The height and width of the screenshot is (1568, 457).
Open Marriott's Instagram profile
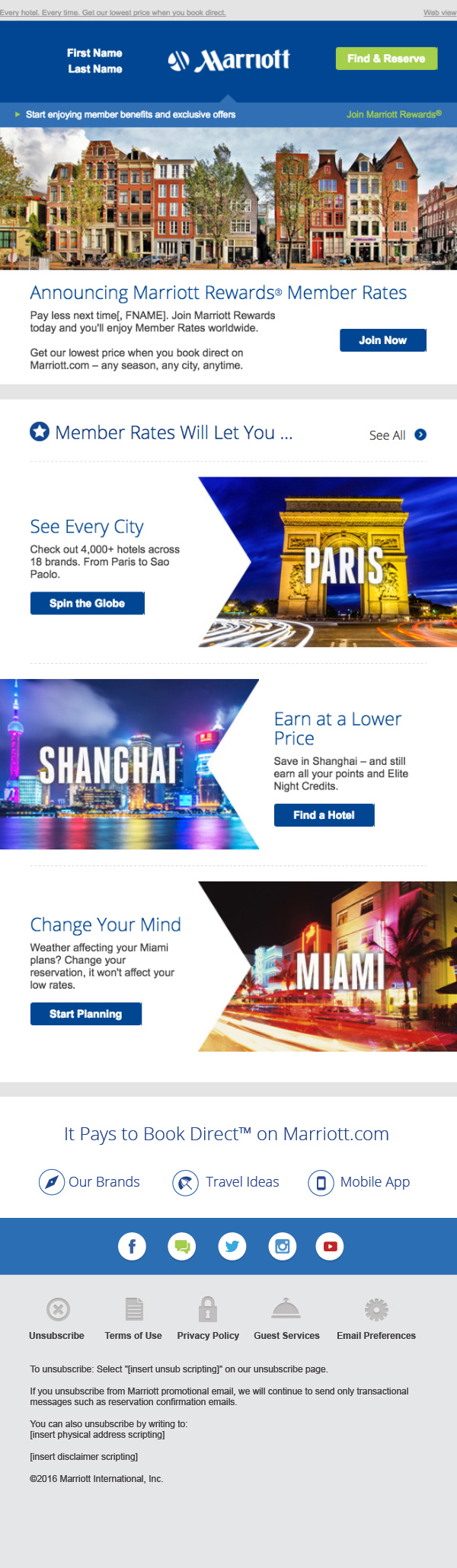point(283,1246)
